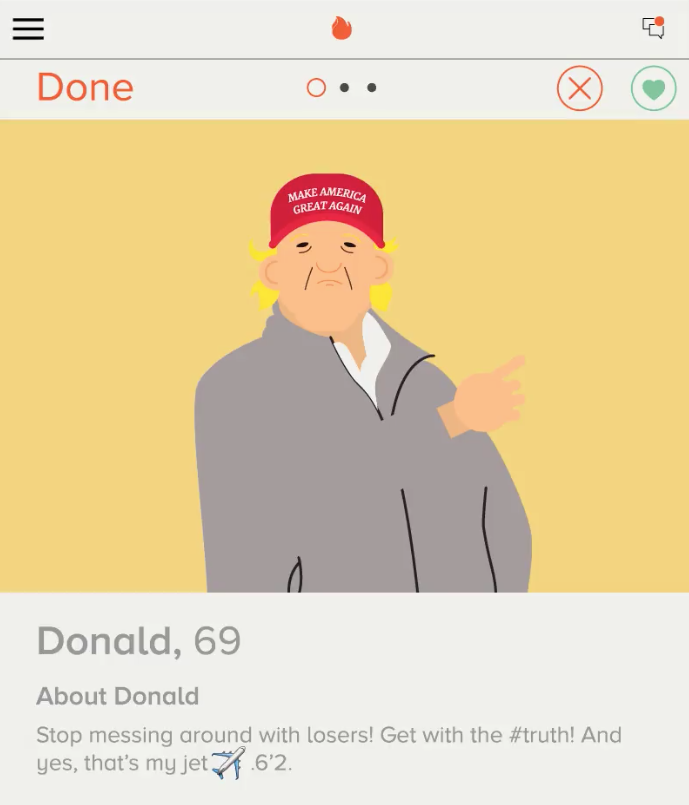Reject Donald with the X button
Viewport: 689px width, 805px height.
pyautogui.click(x=580, y=89)
